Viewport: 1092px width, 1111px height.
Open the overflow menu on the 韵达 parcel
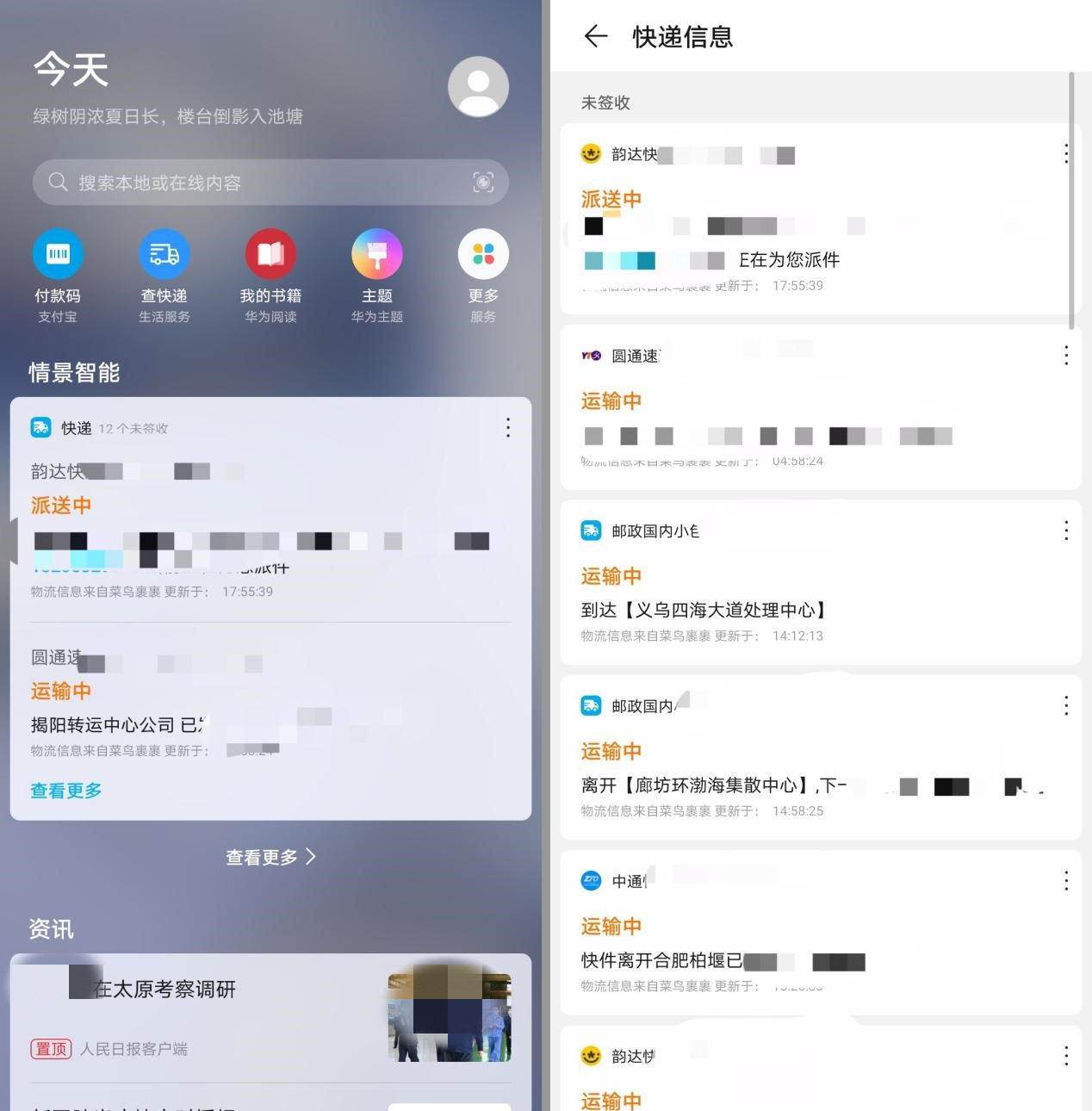(x=1066, y=154)
